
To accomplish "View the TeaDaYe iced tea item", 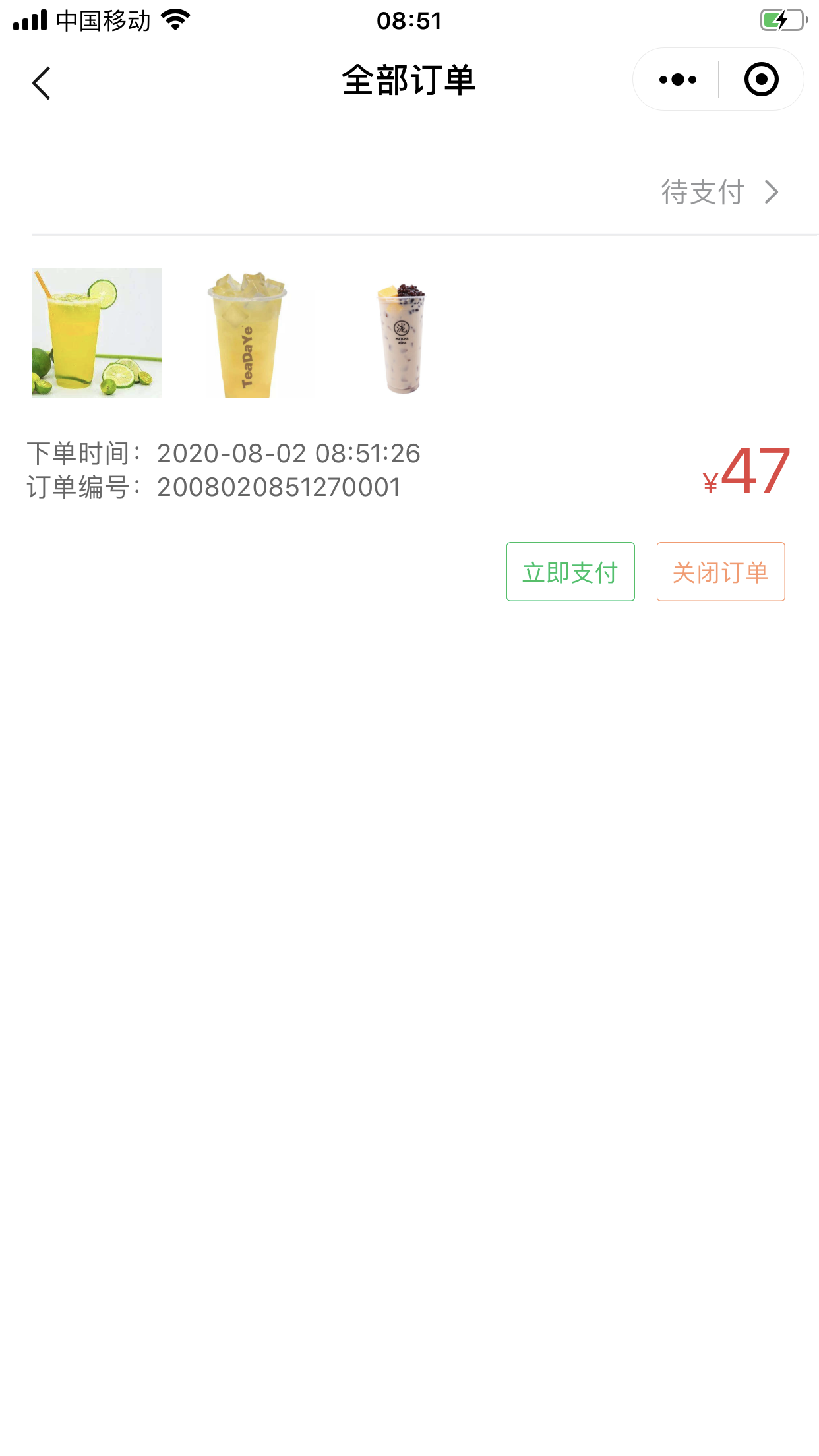I will point(247,333).
